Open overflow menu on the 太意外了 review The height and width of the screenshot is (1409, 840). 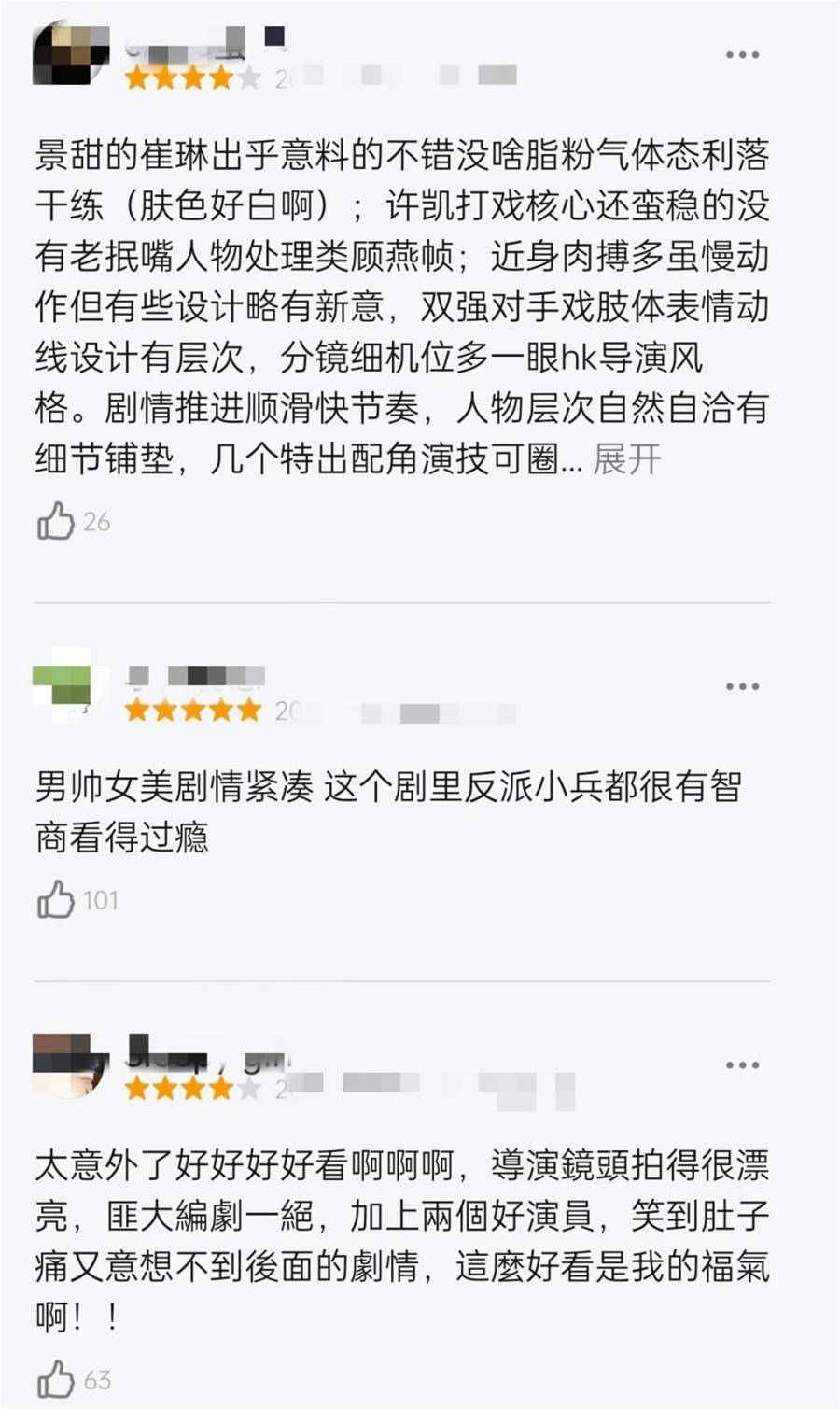click(x=742, y=1064)
